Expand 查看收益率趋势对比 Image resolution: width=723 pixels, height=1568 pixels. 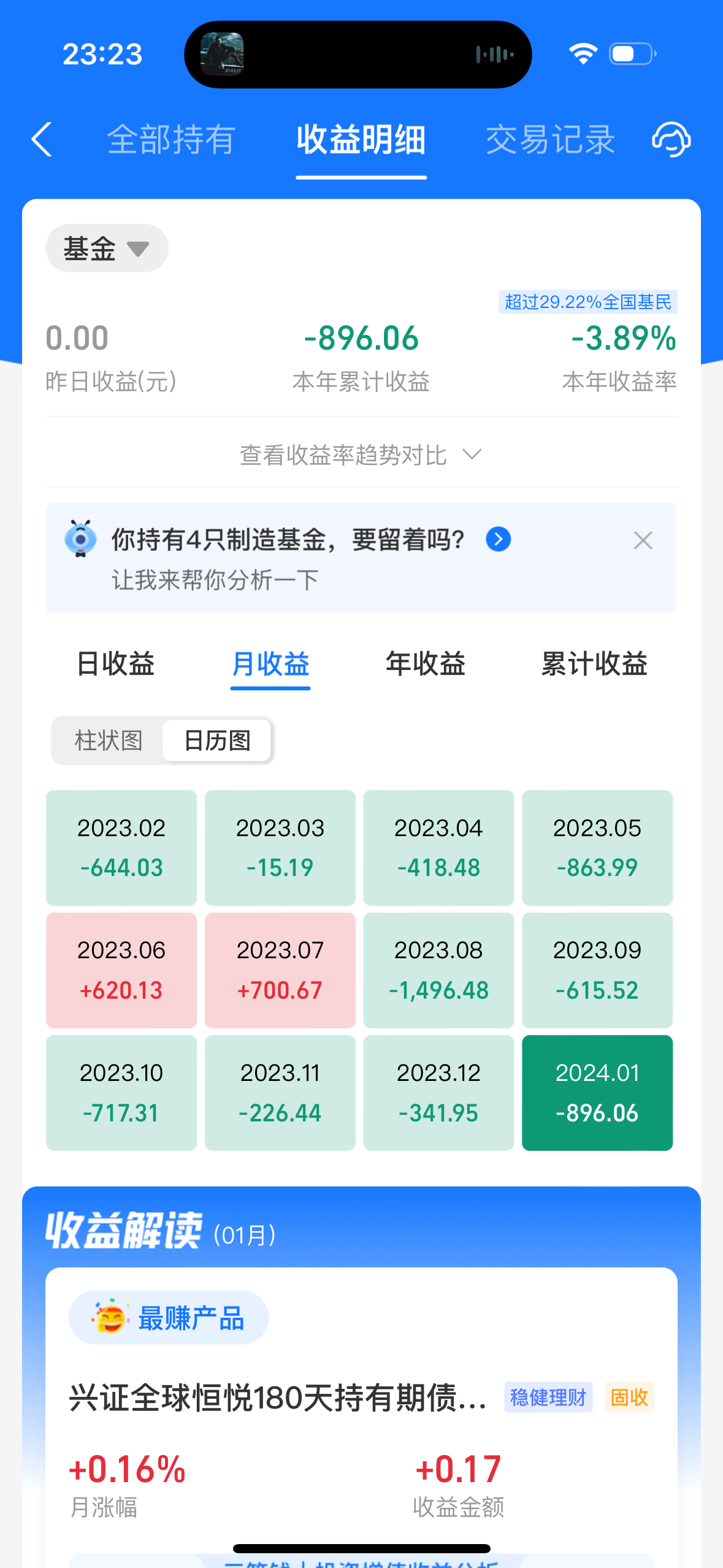pyautogui.click(x=361, y=455)
